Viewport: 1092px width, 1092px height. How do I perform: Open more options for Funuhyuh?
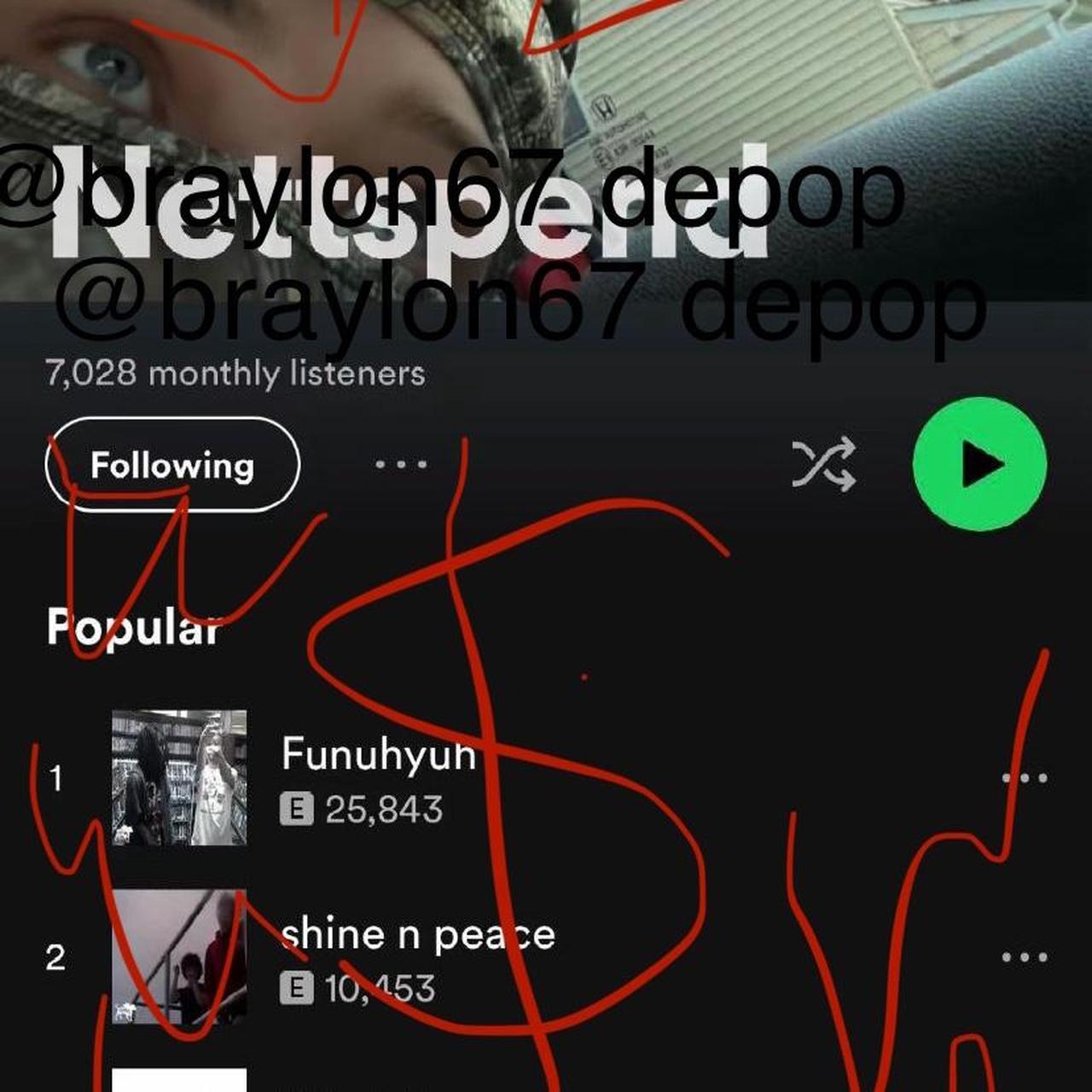point(1024,778)
